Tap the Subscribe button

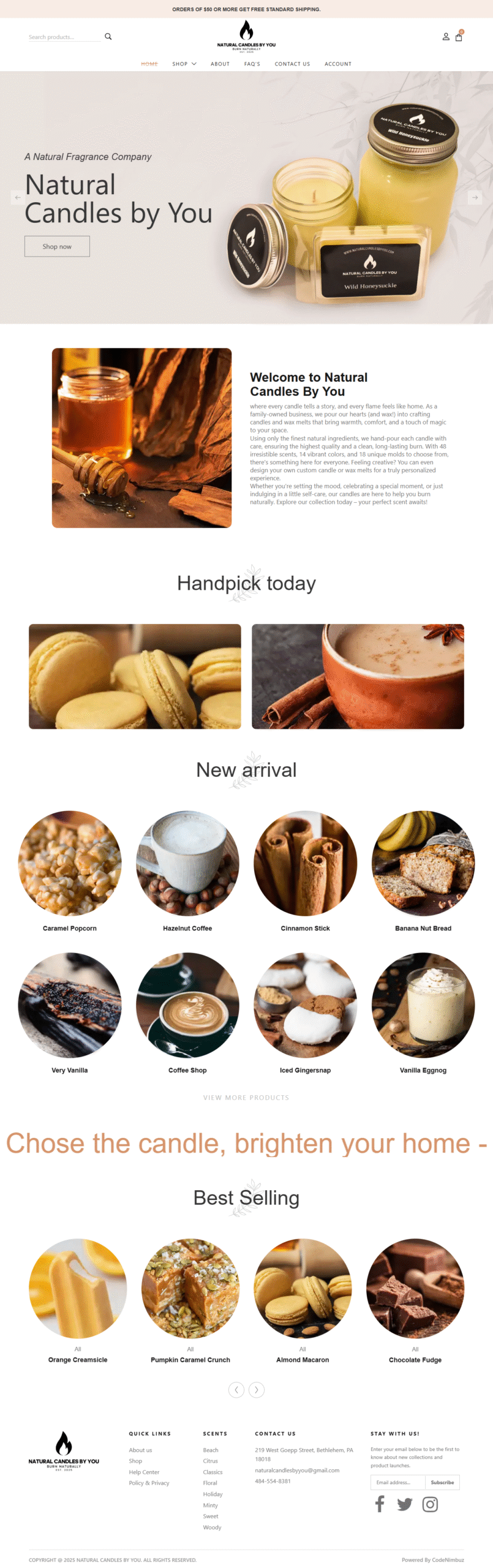442,1482
